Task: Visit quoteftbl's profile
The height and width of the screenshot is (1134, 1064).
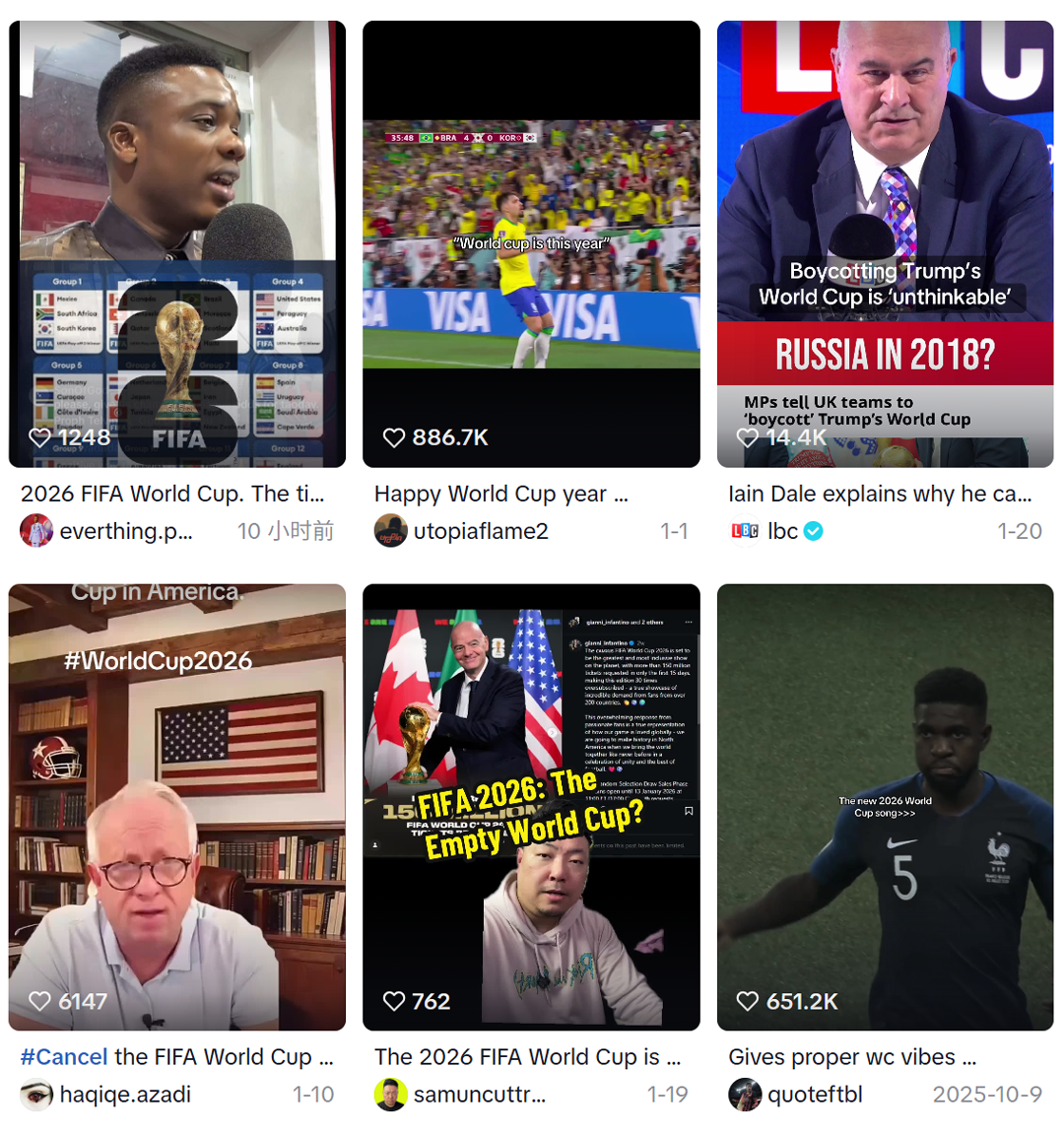Action: (815, 1095)
